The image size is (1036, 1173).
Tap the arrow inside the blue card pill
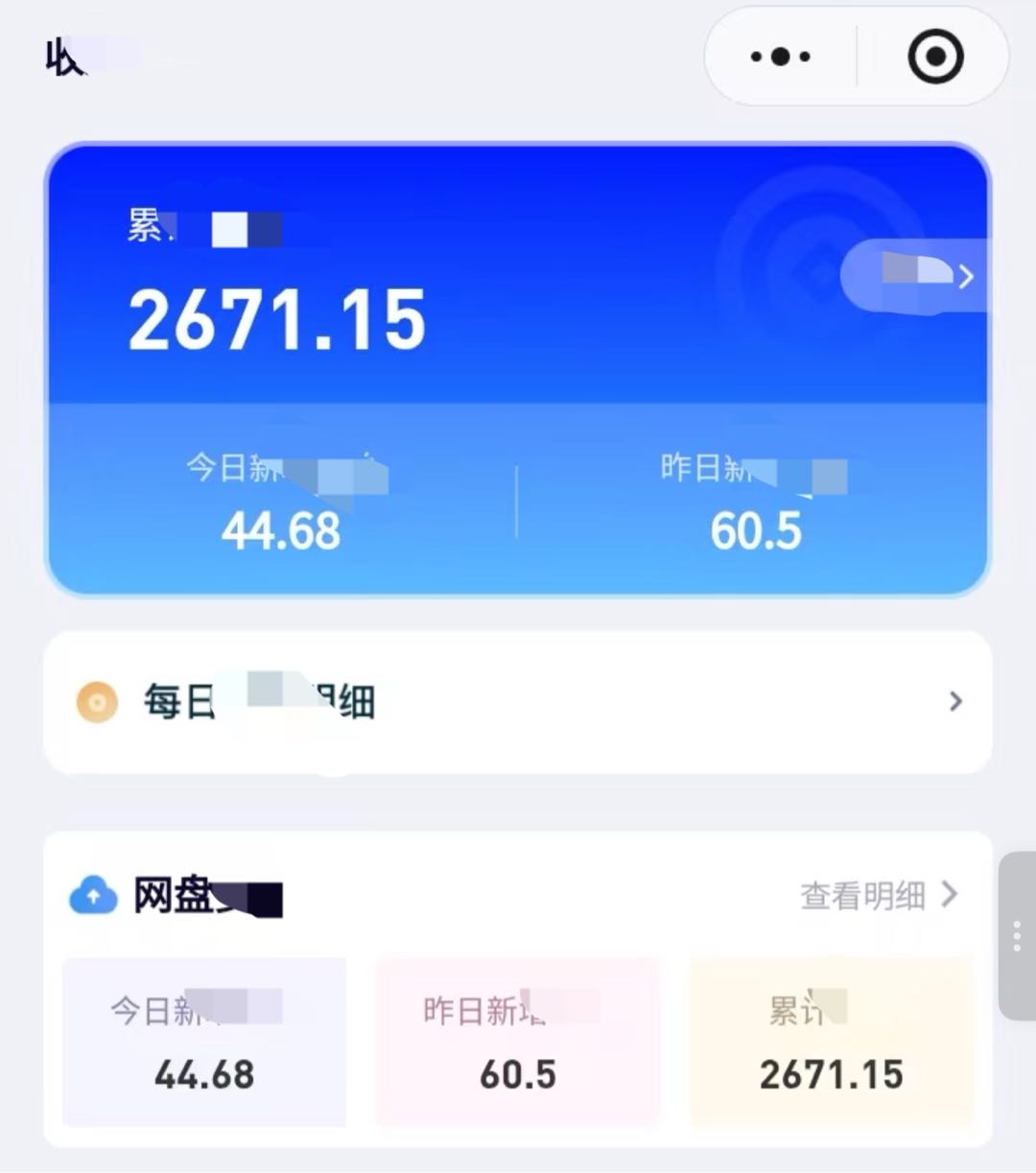coord(966,276)
